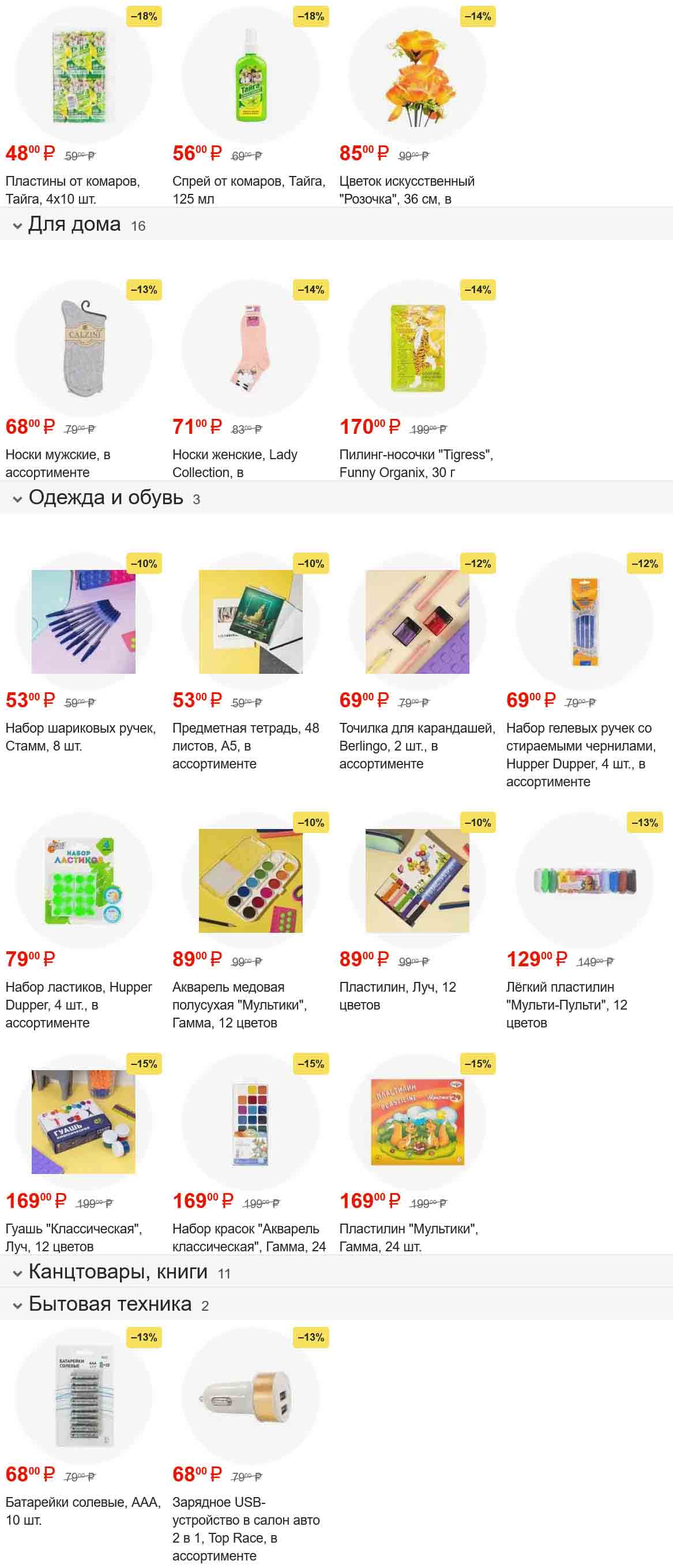Open Точилка для карандашей Berlingo
The image size is (673, 1568).
(x=417, y=621)
